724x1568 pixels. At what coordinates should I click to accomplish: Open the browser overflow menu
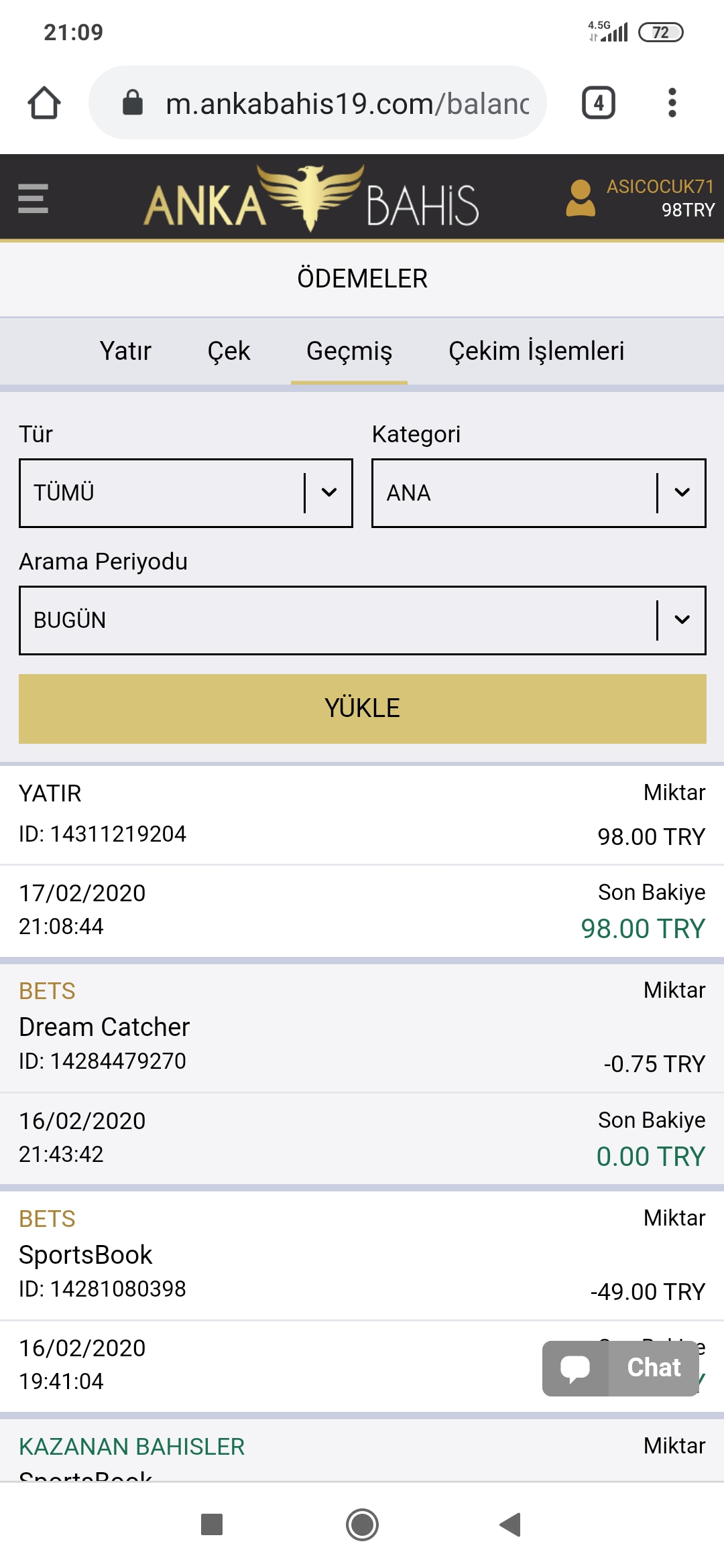coord(672,103)
